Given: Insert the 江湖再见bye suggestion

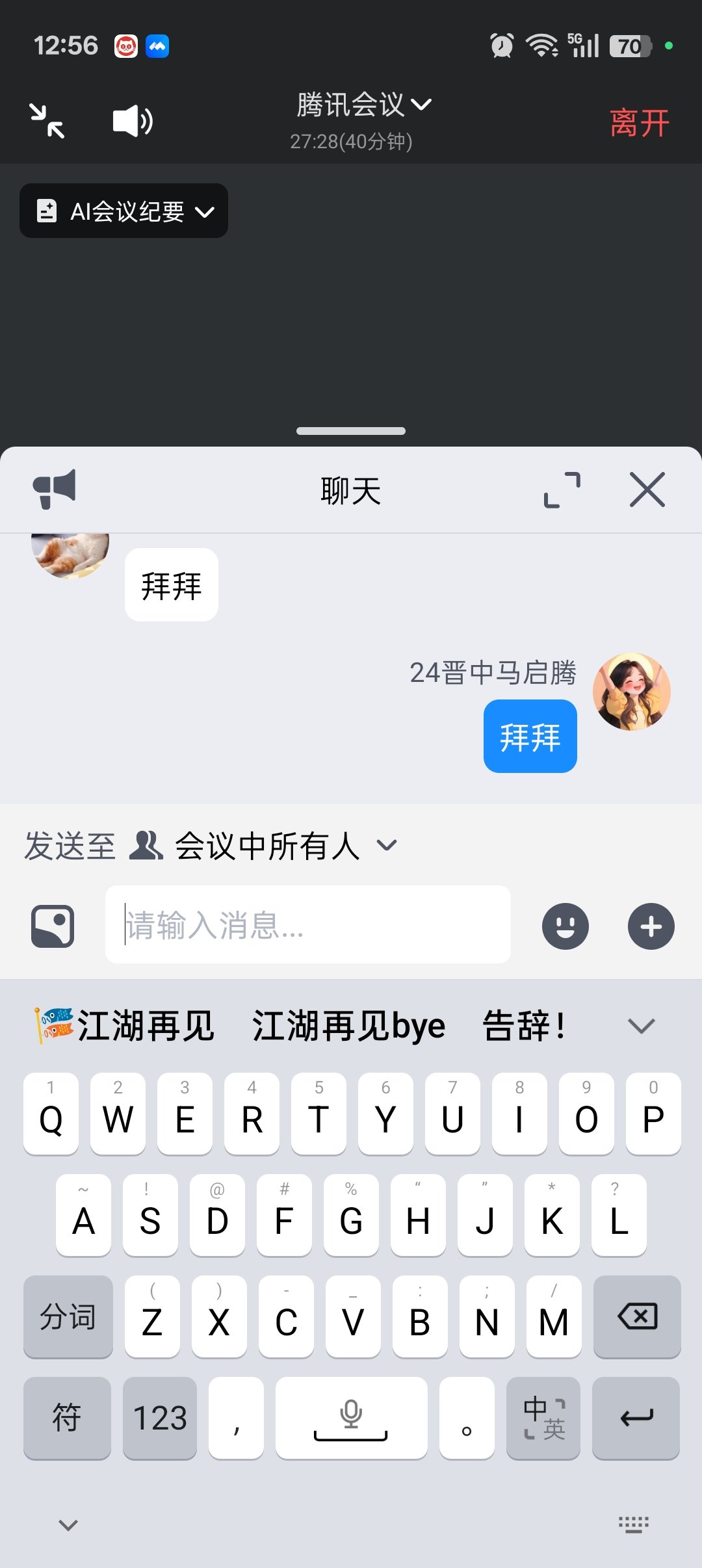Looking at the screenshot, I should [x=348, y=1026].
